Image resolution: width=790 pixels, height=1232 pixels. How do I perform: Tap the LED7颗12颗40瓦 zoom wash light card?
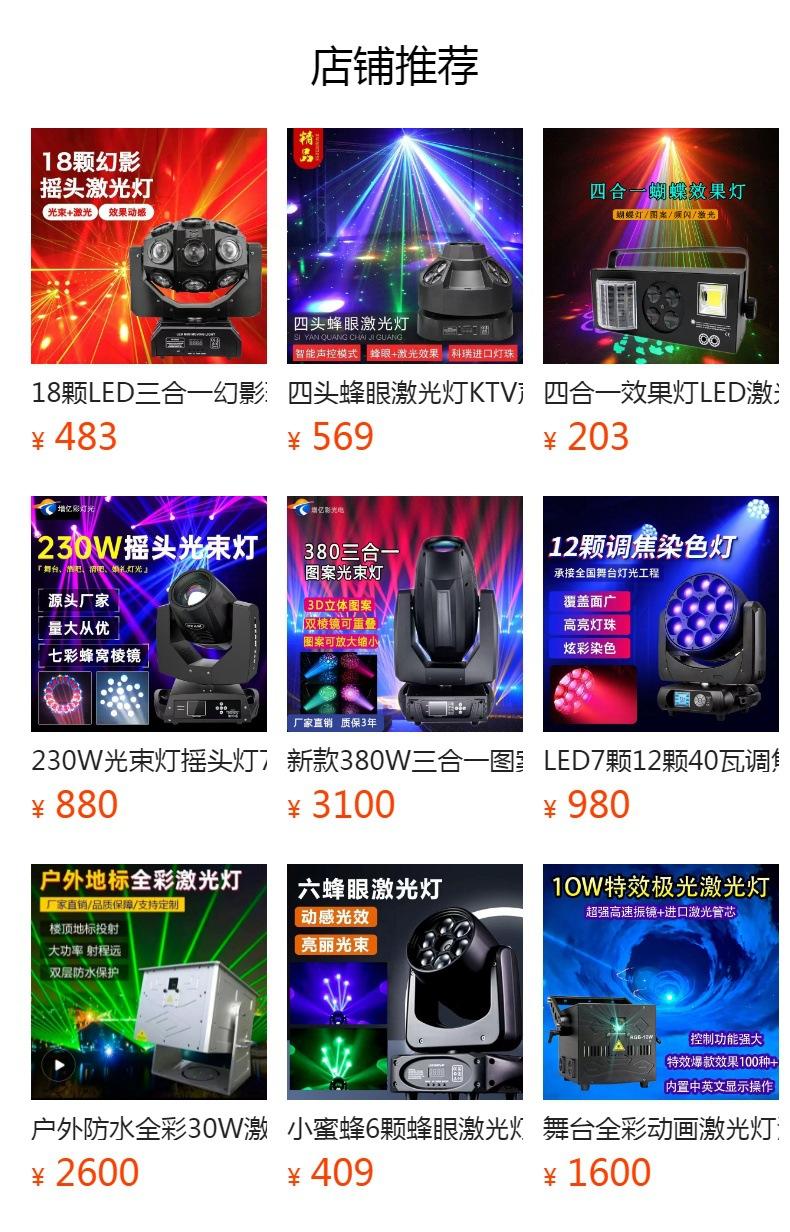coord(661,614)
